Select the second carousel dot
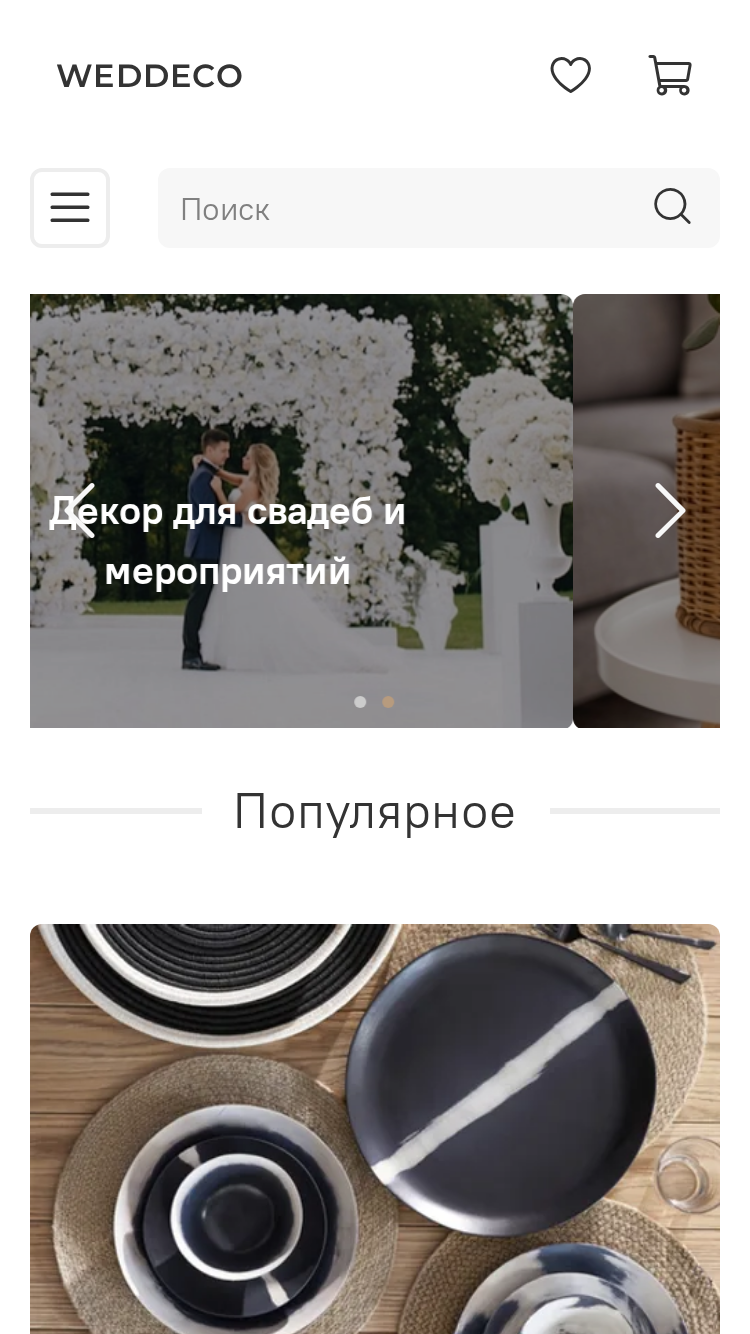This screenshot has width=750, height=1334. pos(388,702)
